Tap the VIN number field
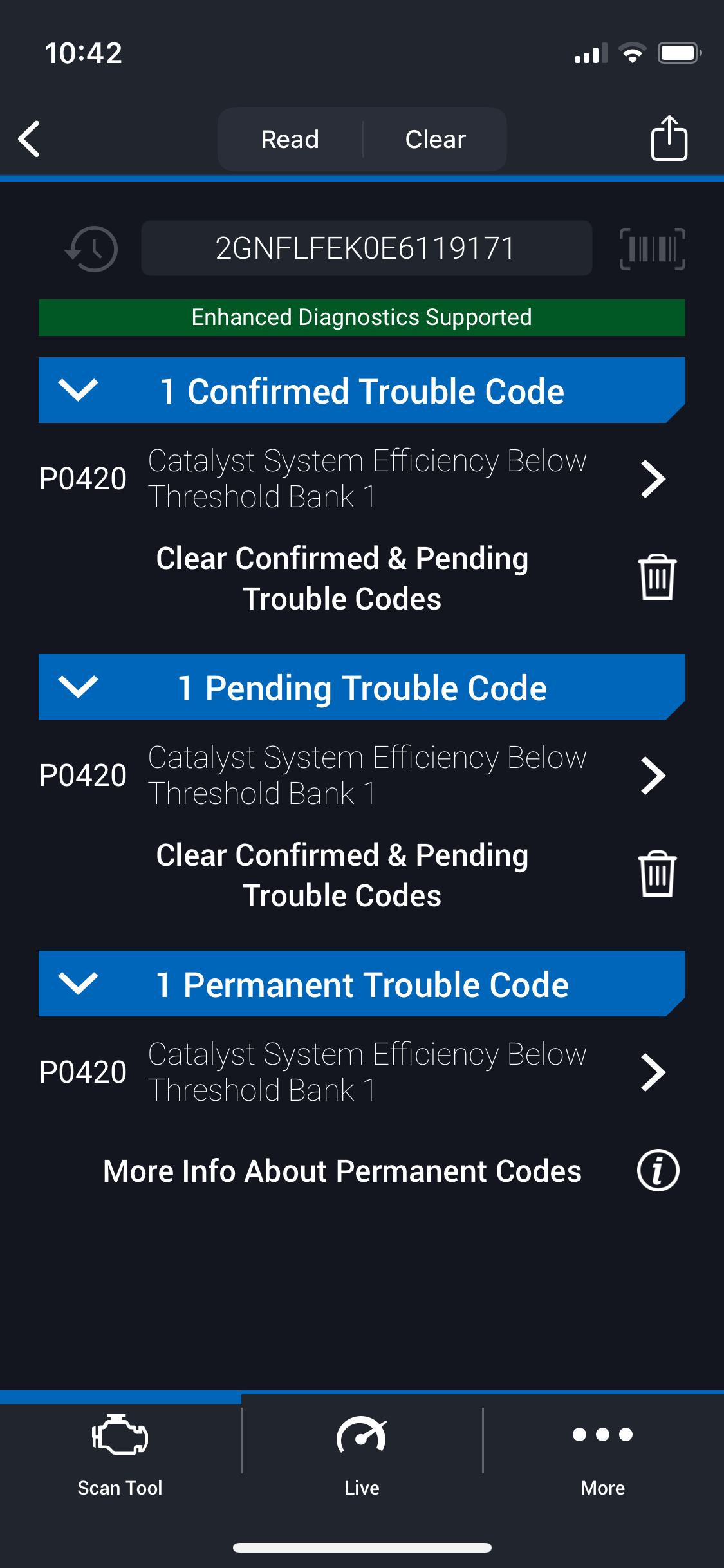The height and width of the screenshot is (1568, 724). 366,248
